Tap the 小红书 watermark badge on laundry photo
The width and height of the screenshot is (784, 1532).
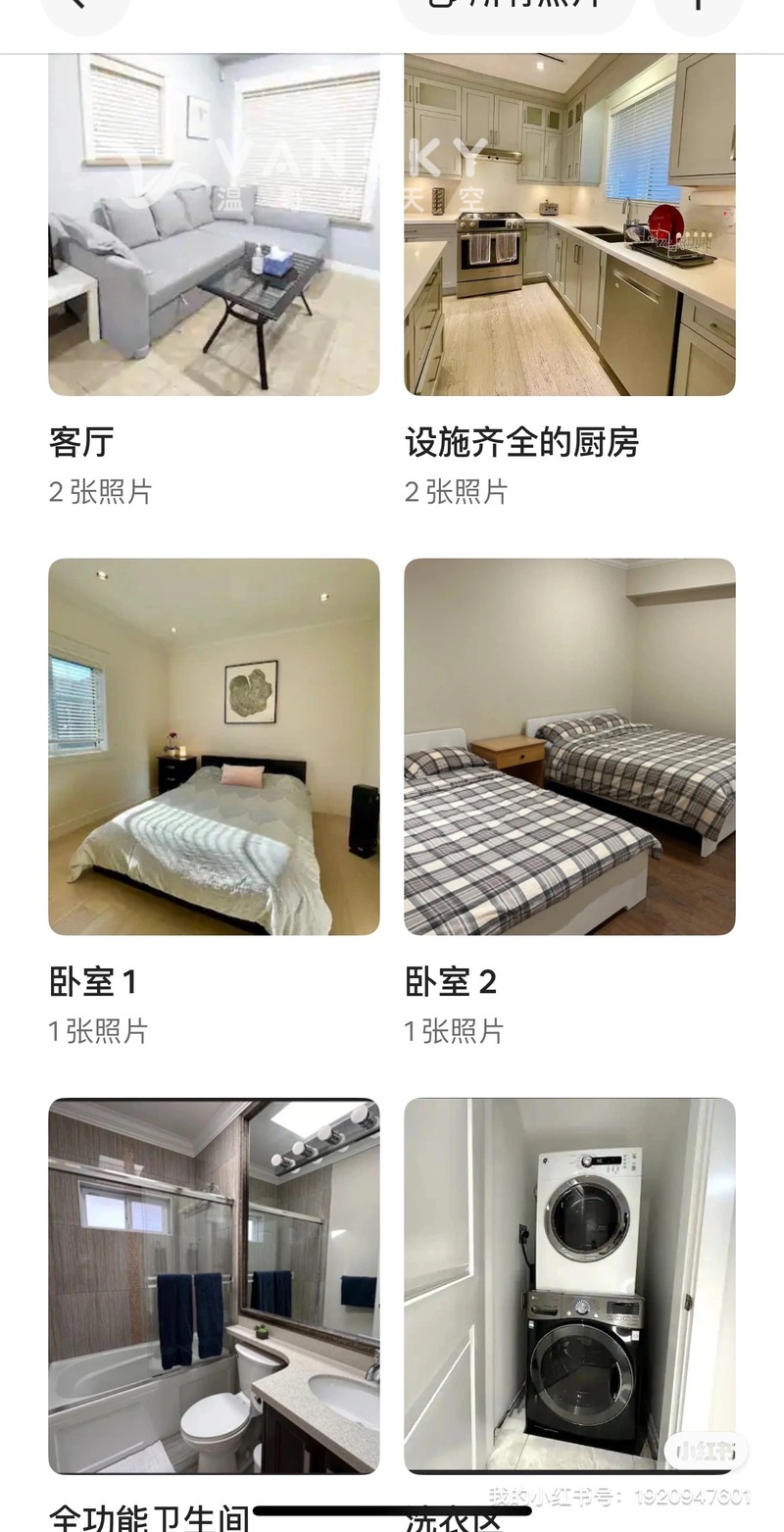tap(705, 1452)
